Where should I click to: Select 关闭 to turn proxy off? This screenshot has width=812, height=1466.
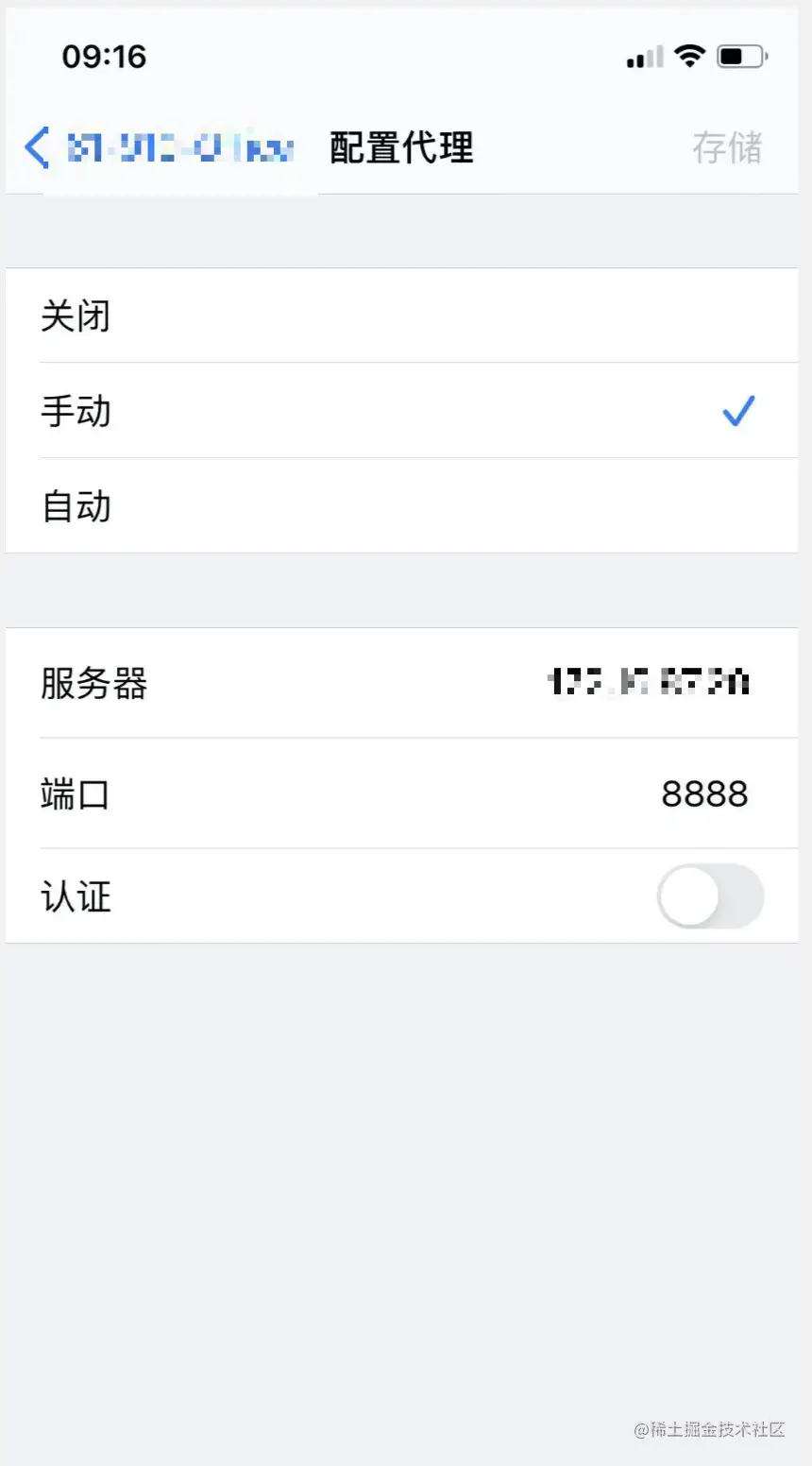click(x=401, y=315)
